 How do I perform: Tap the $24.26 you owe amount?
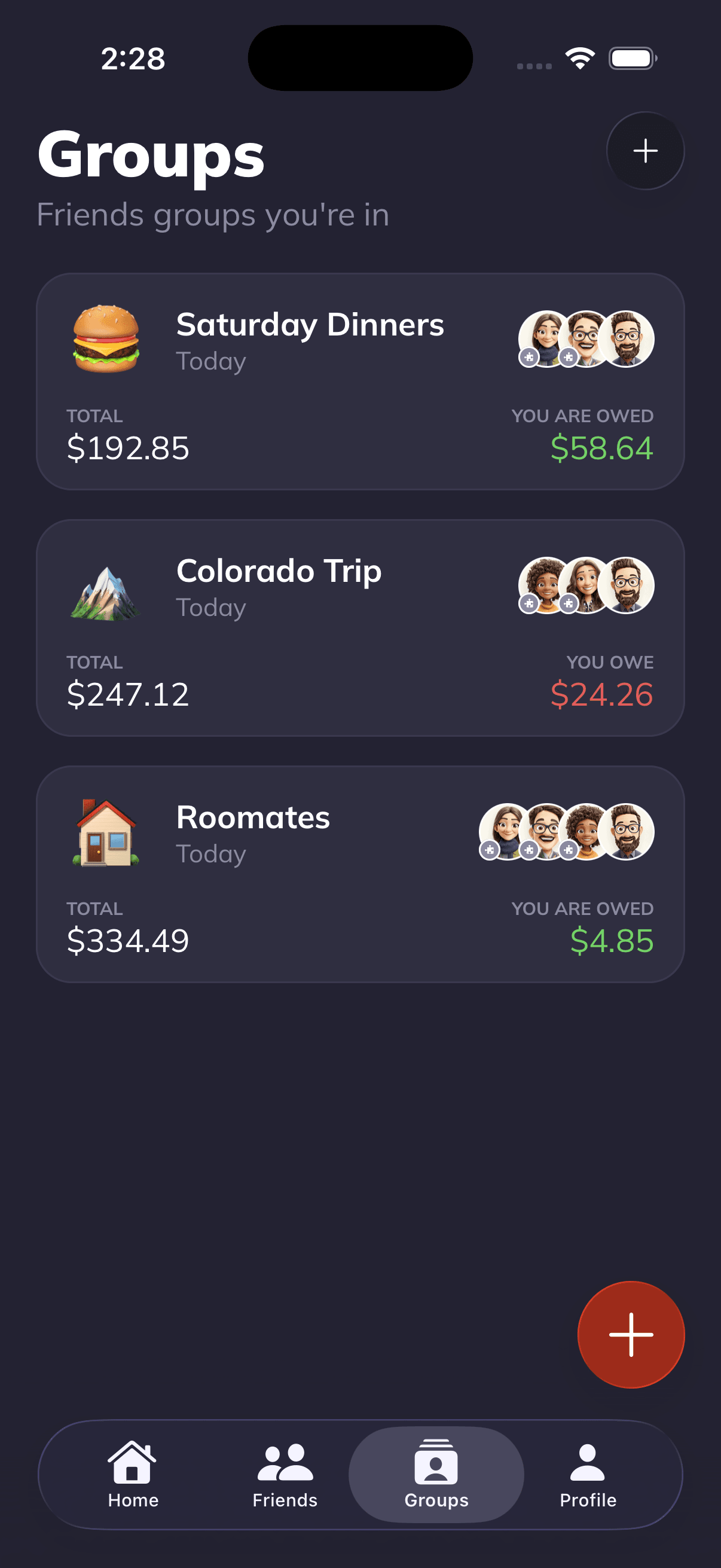point(603,694)
